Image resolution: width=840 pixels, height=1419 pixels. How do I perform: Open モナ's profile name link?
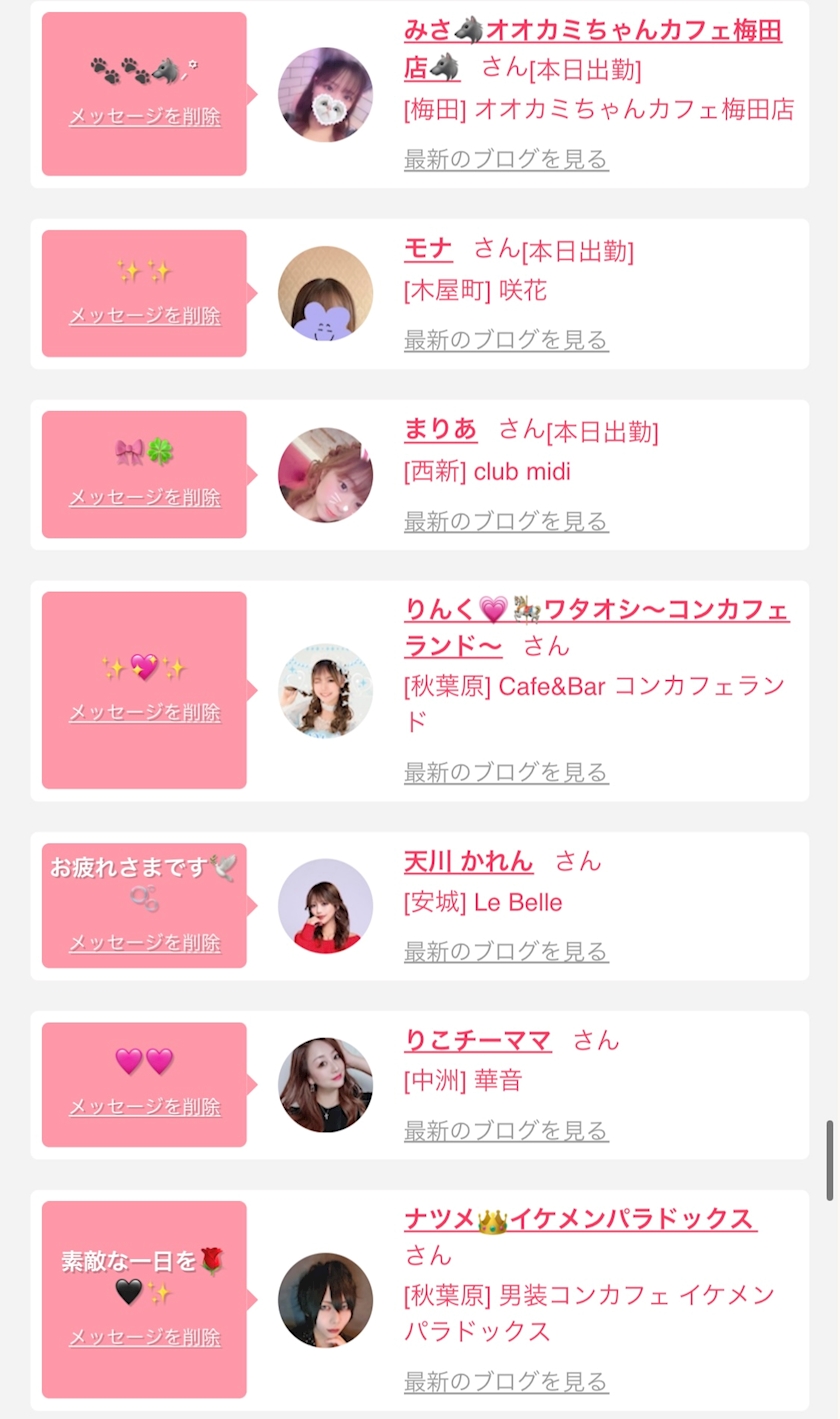pos(428,248)
